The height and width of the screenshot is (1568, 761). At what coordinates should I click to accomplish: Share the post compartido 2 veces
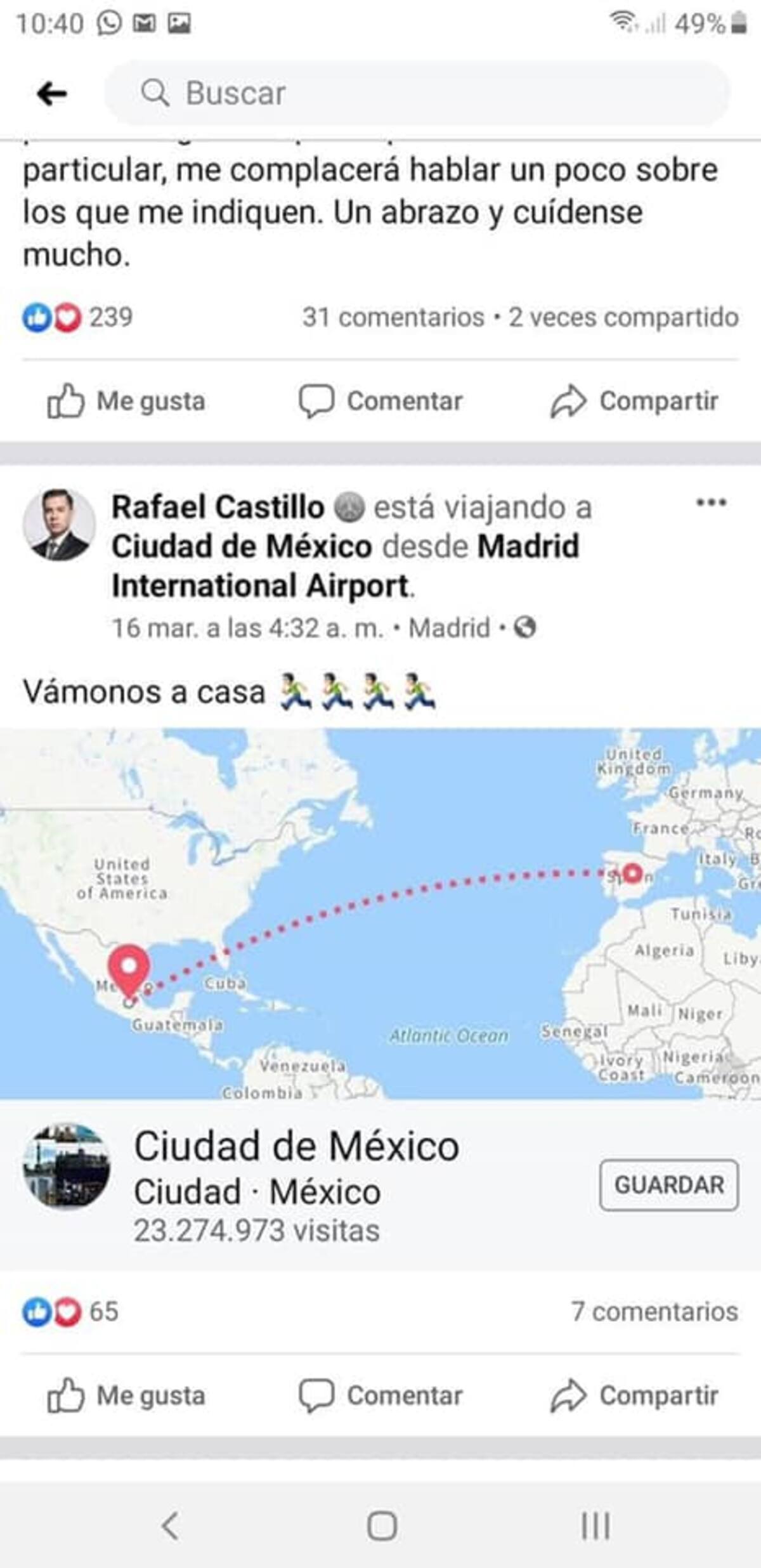634,402
